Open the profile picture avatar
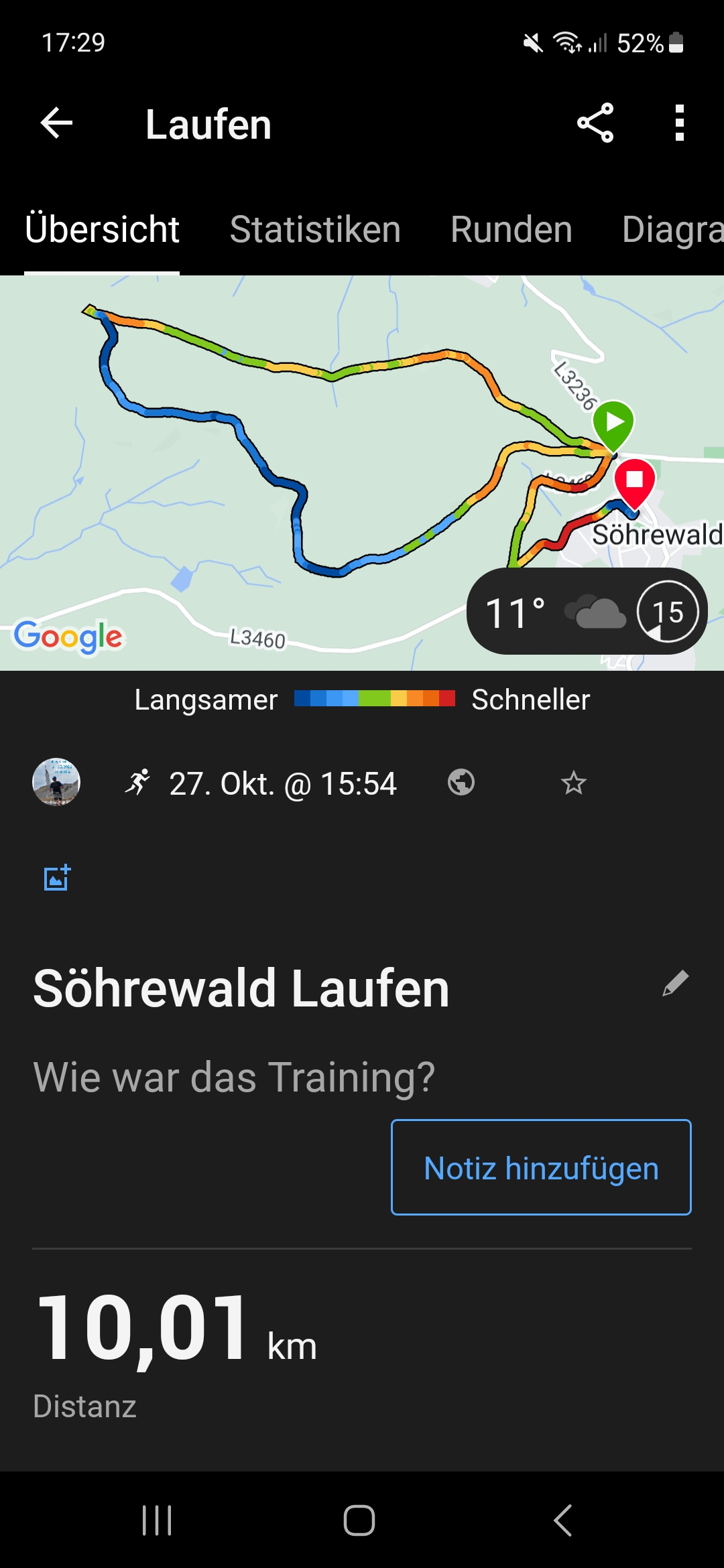The width and height of the screenshot is (724, 1568). click(x=56, y=782)
